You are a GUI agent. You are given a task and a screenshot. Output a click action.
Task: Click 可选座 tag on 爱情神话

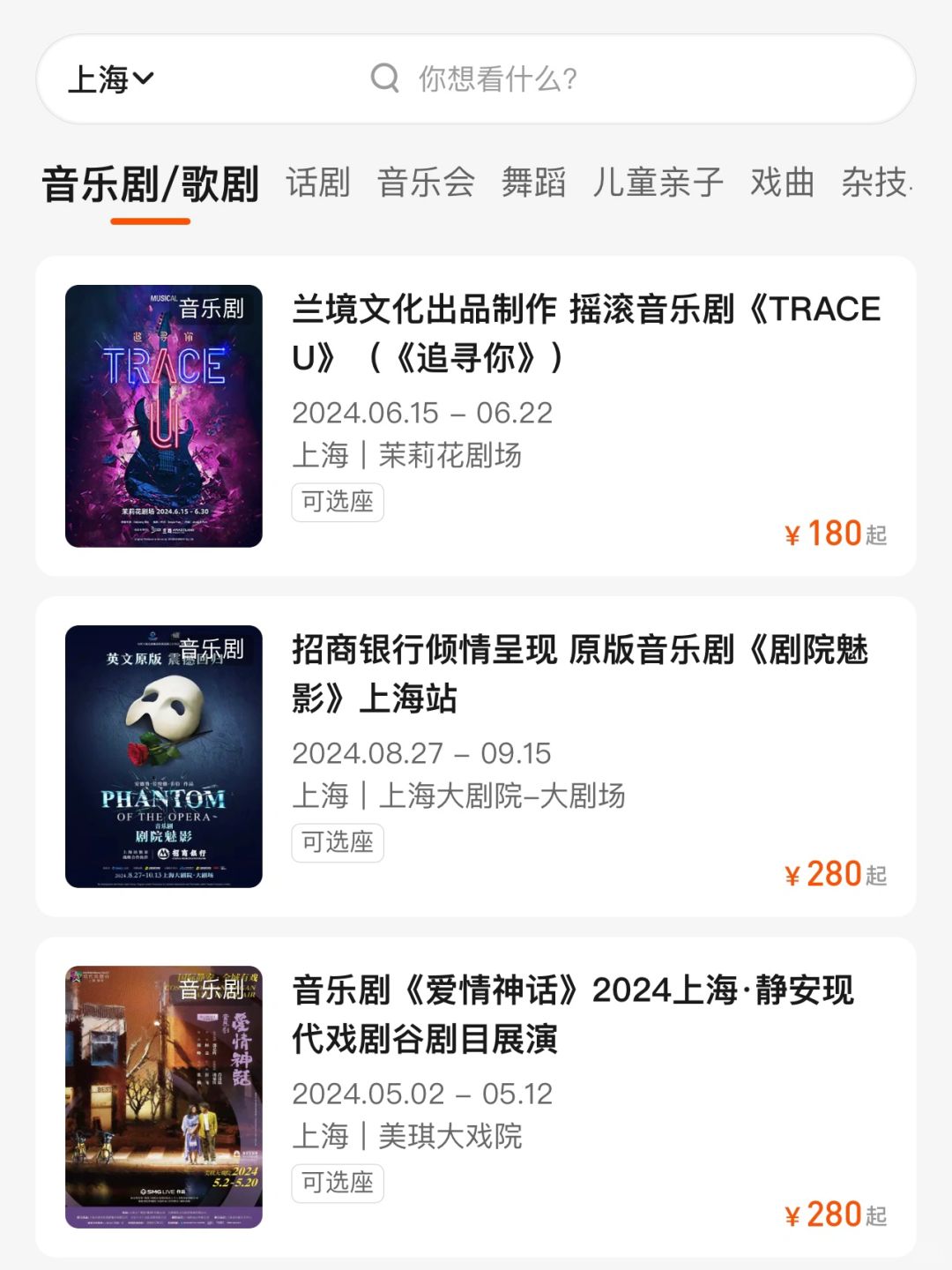pos(337,1183)
